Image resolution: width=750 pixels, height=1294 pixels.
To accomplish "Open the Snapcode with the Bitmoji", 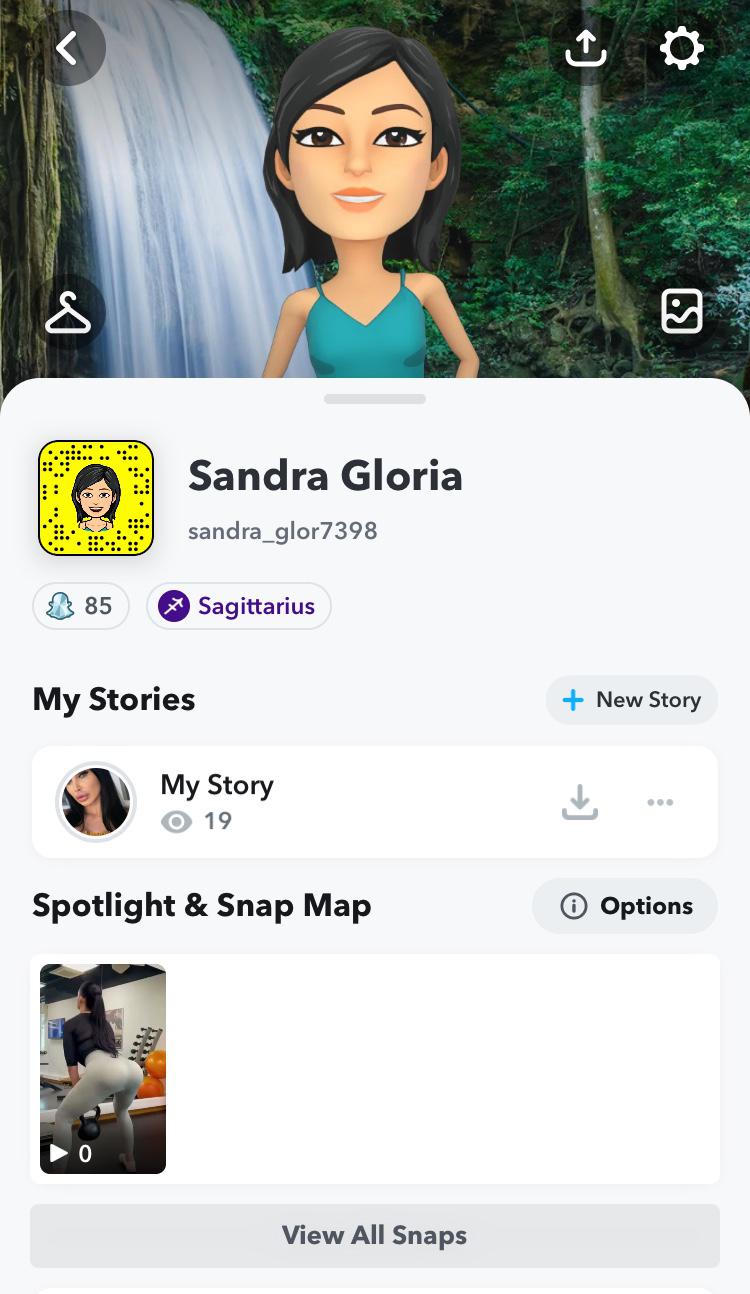I will tap(96, 498).
